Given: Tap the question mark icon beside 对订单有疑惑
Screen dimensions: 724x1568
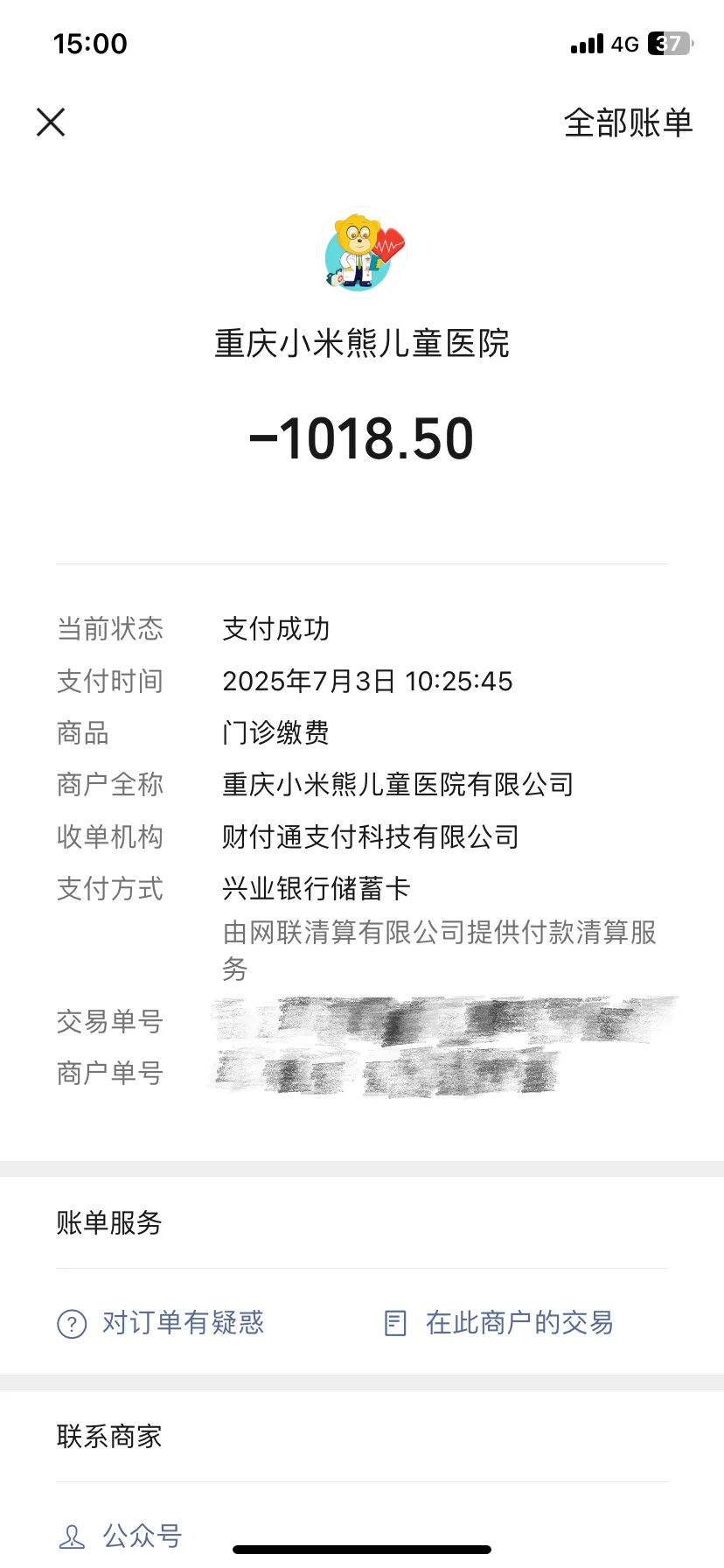Looking at the screenshot, I should click(x=71, y=1323).
